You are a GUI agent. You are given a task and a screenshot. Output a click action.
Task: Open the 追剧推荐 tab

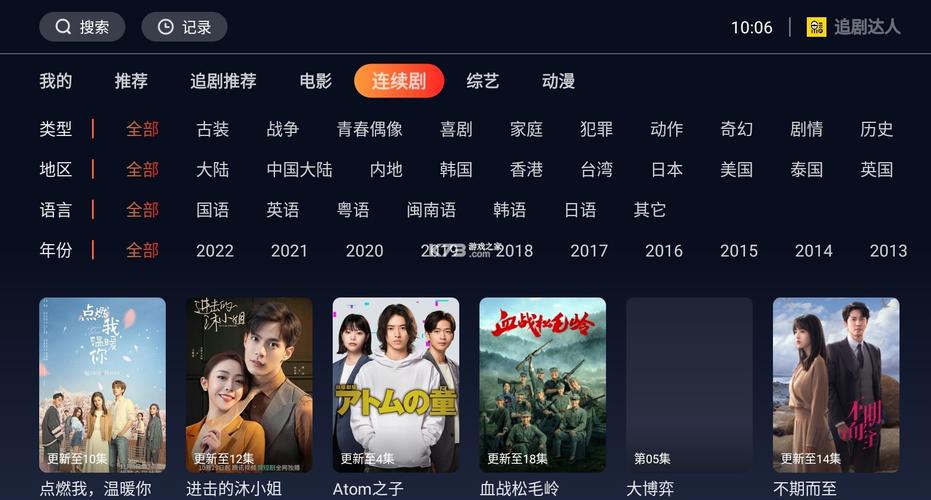223,81
